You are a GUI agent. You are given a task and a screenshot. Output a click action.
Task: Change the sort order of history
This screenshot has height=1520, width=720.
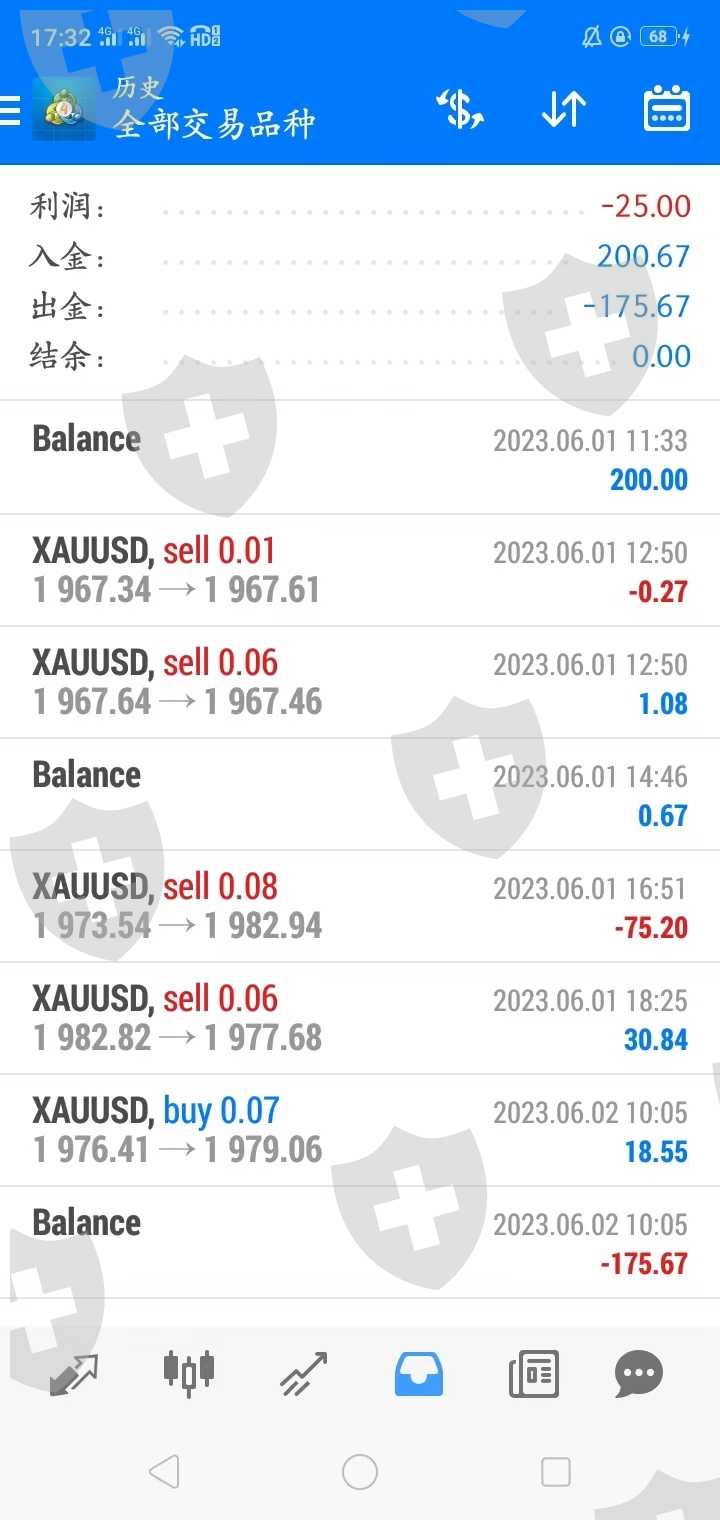[x=564, y=110]
